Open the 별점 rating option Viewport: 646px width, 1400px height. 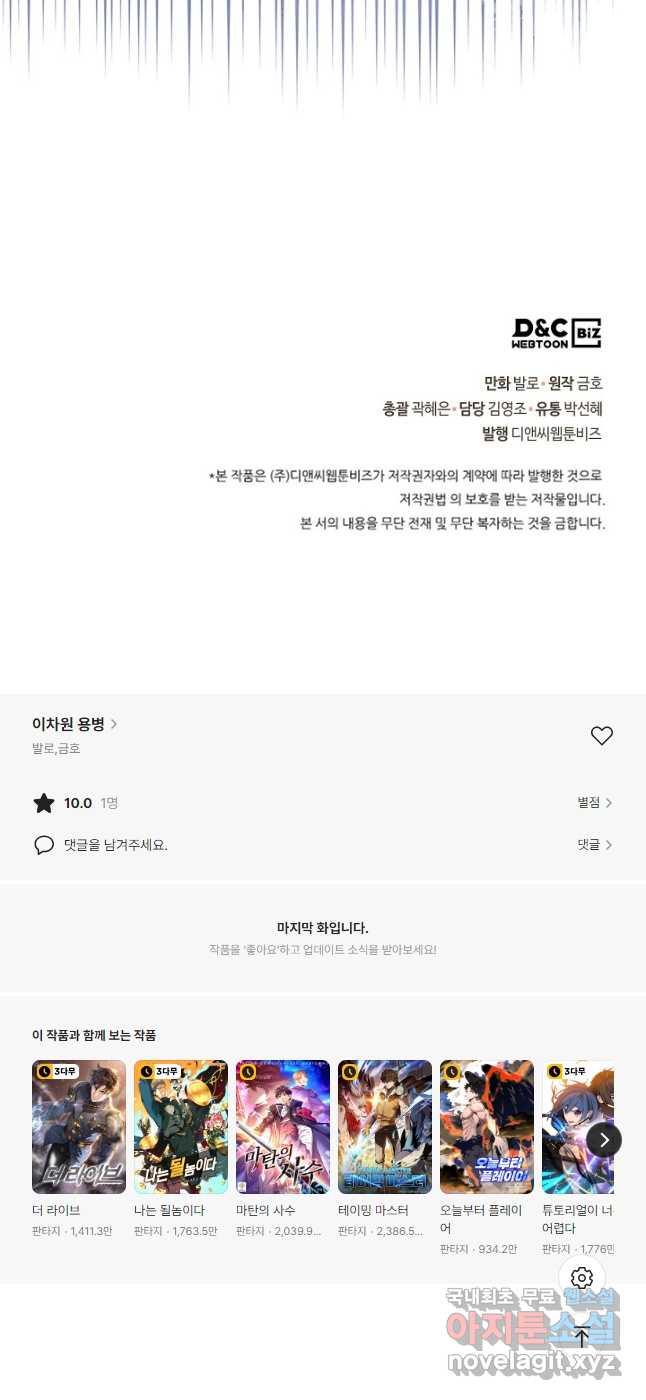pos(594,803)
